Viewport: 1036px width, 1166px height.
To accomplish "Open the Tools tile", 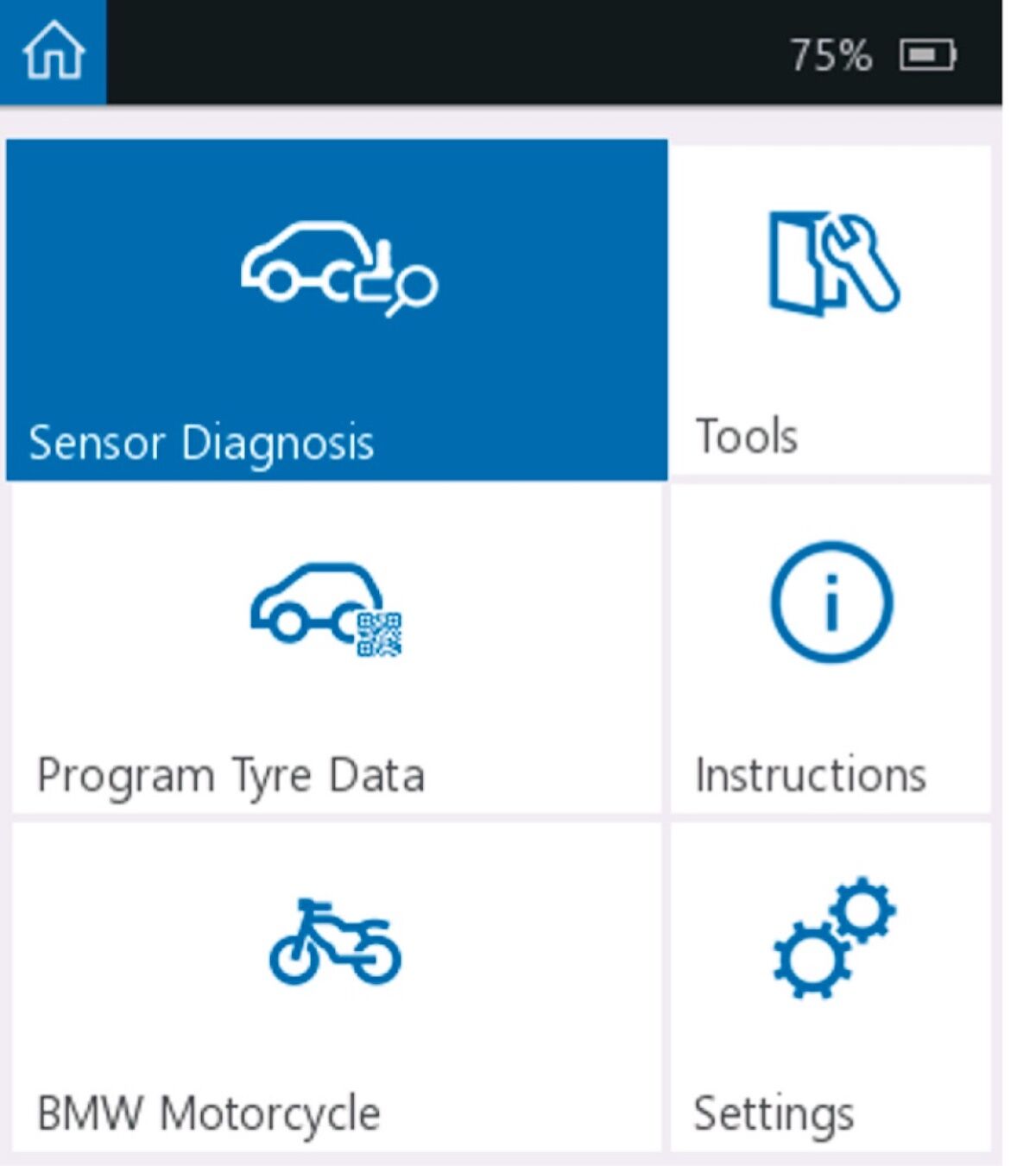I will 831,309.
